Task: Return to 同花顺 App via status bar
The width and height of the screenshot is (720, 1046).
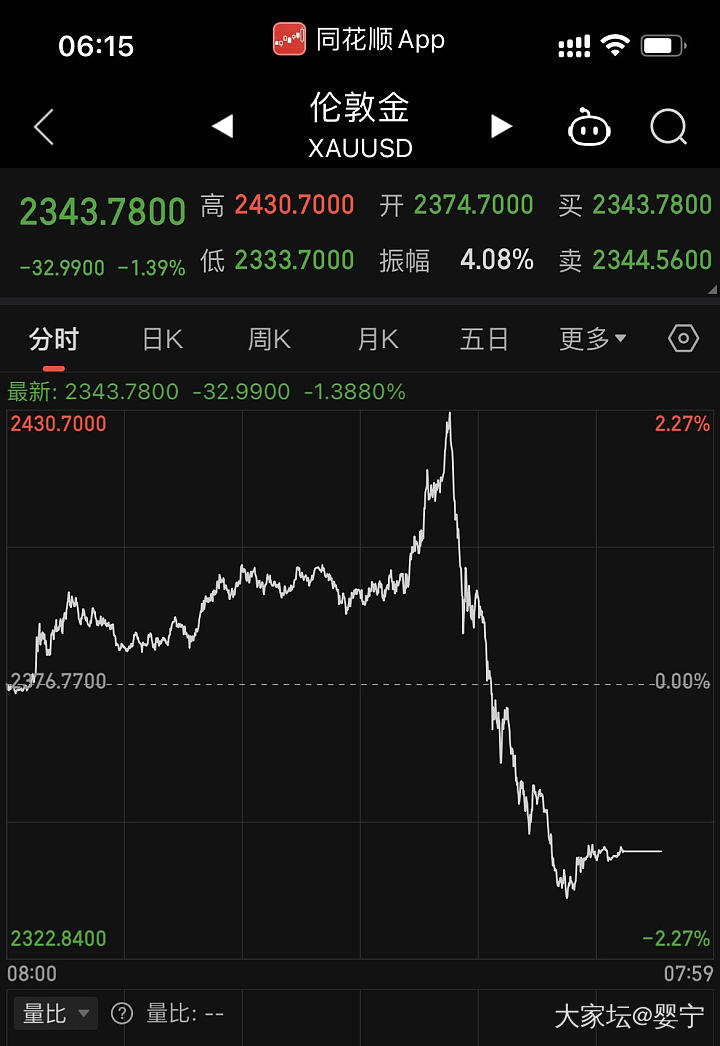Action: [x=359, y=40]
